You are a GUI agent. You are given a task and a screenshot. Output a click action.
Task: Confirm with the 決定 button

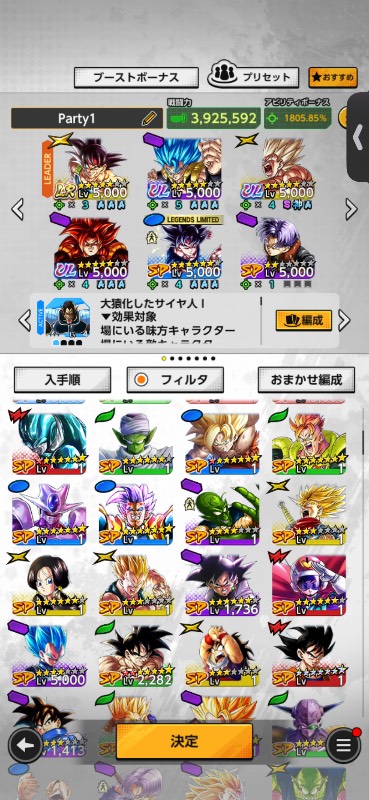point(184,741)
